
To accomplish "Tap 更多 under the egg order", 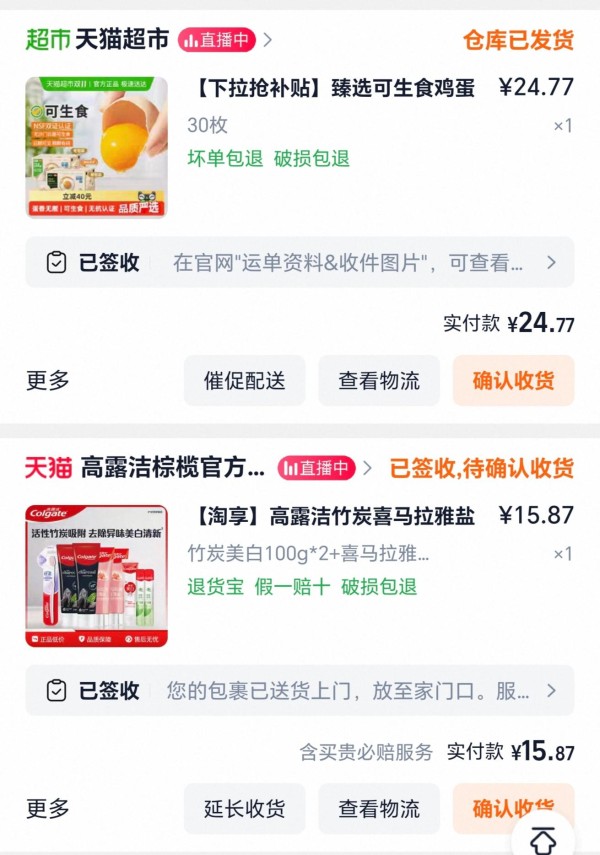I will coord(48,380).
